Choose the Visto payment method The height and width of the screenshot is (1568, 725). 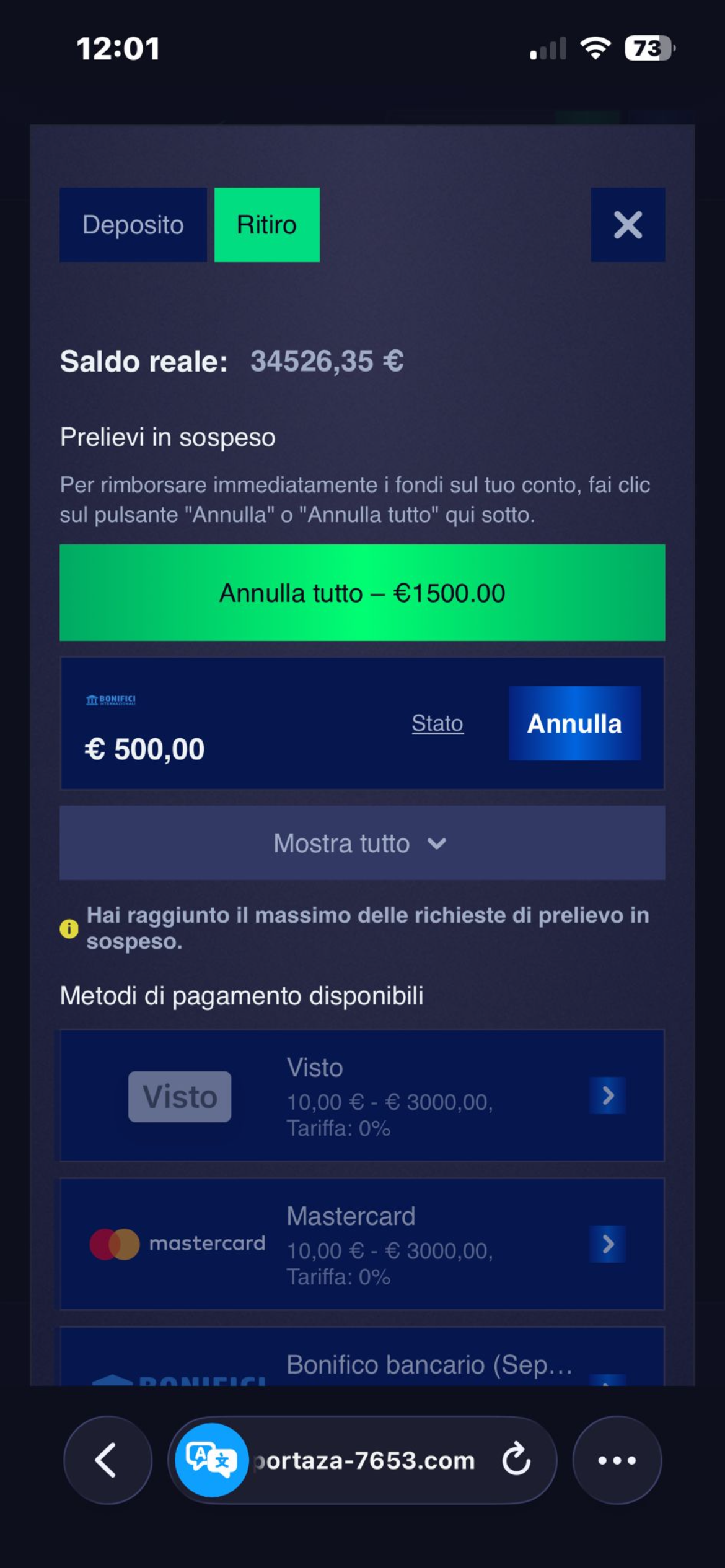click(362, 1095)
